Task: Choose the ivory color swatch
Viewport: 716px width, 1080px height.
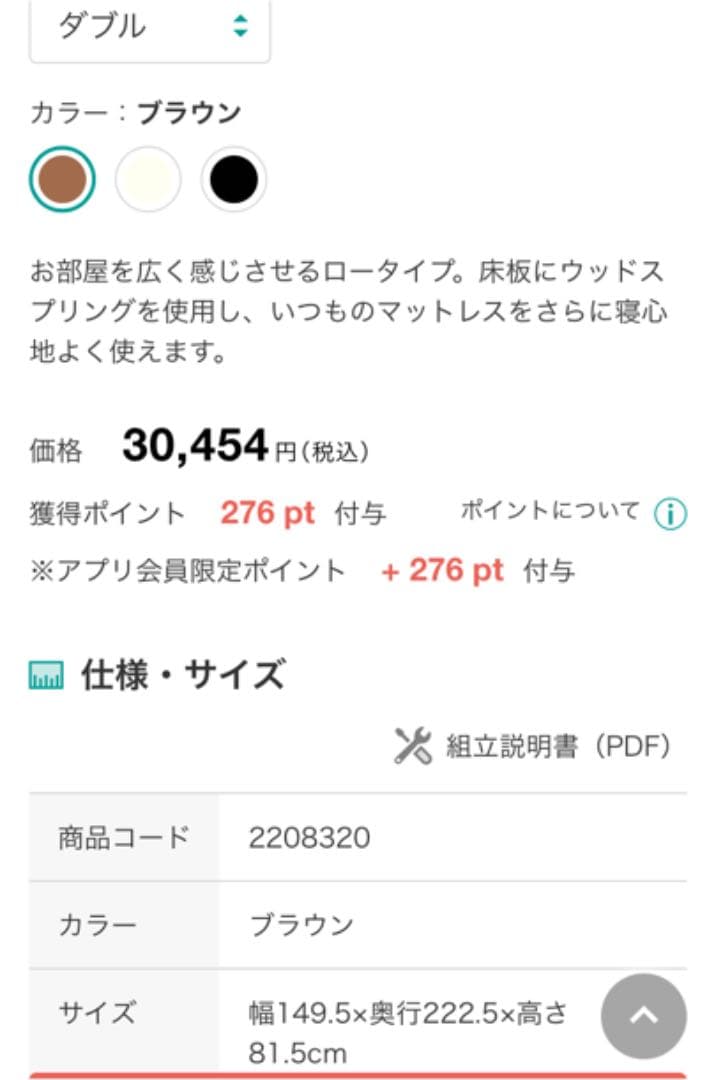Action: click(148, 179)
